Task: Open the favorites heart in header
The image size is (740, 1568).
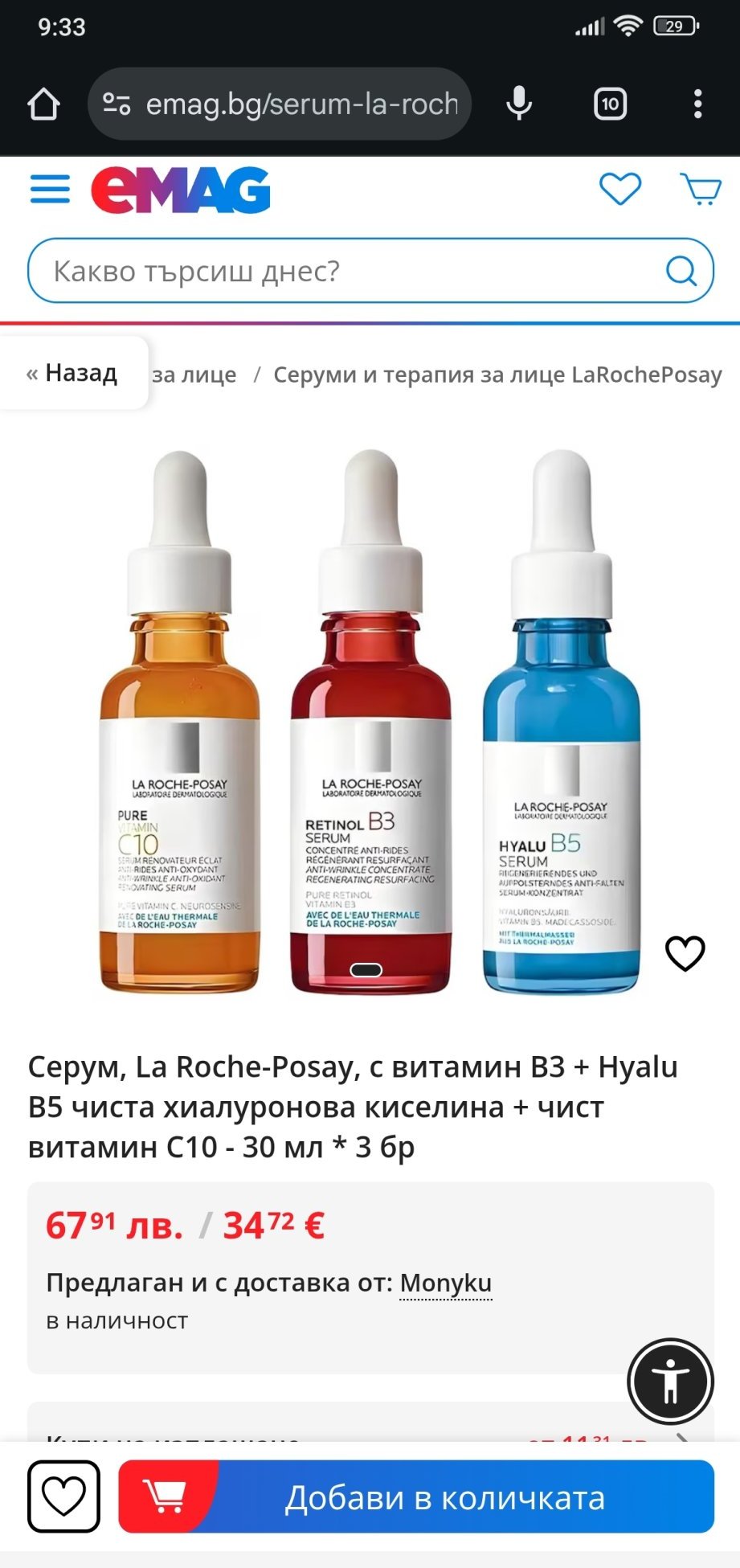Action: click(620, 190)
